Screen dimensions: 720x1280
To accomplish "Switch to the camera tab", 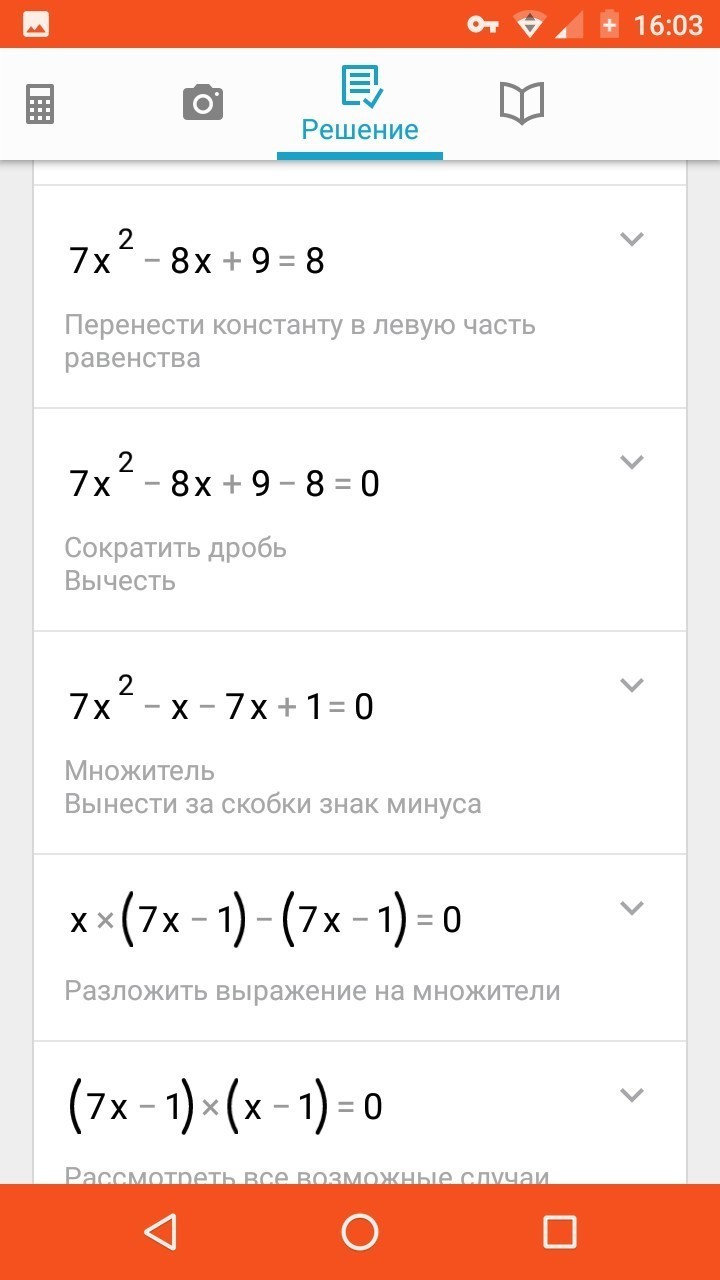I will [202, 104].
